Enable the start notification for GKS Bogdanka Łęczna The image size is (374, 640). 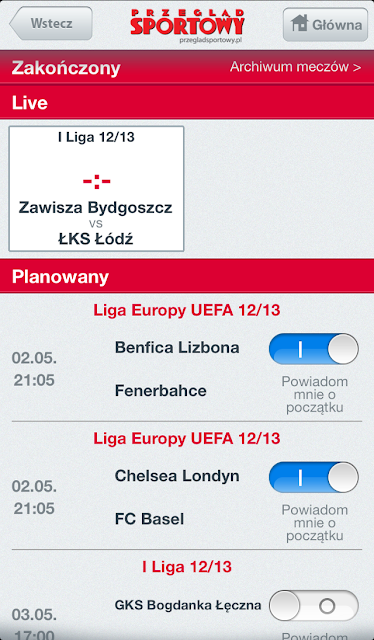tap(314, 606)
